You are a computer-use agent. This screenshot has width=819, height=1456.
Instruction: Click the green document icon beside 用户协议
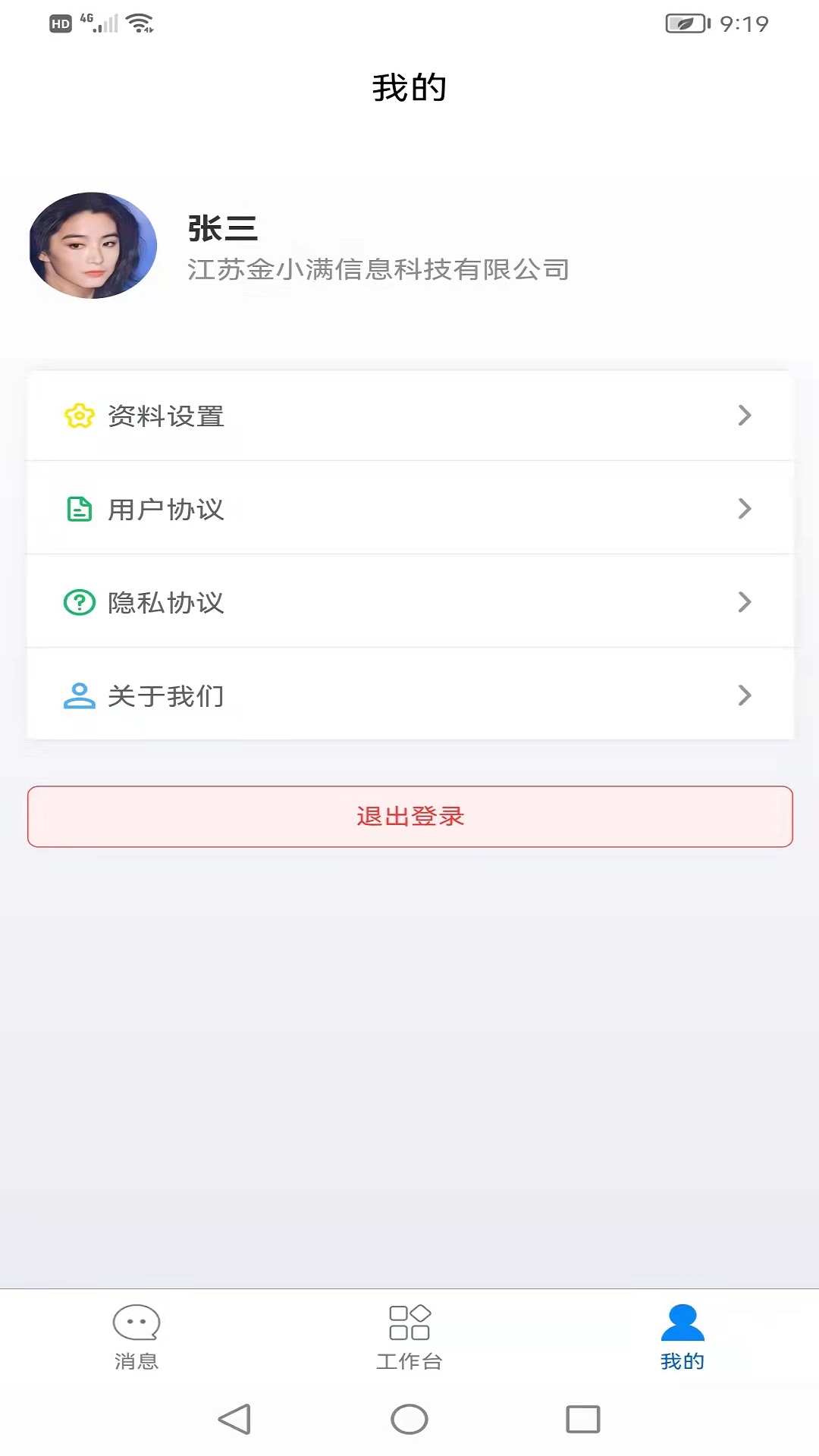[80, 510]
